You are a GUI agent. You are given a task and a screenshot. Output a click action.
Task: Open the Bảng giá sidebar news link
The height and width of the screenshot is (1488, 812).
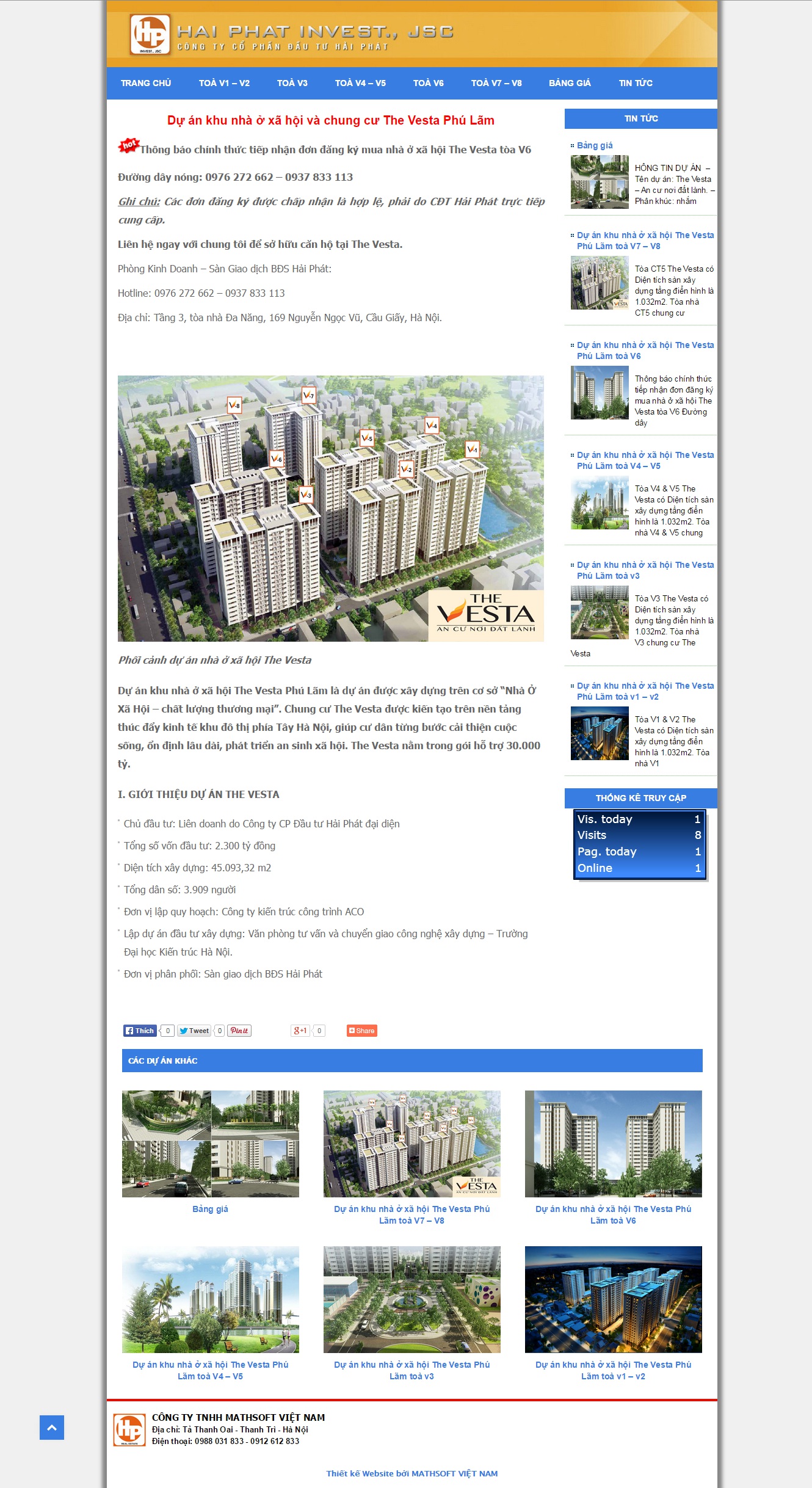click(595, 145)
